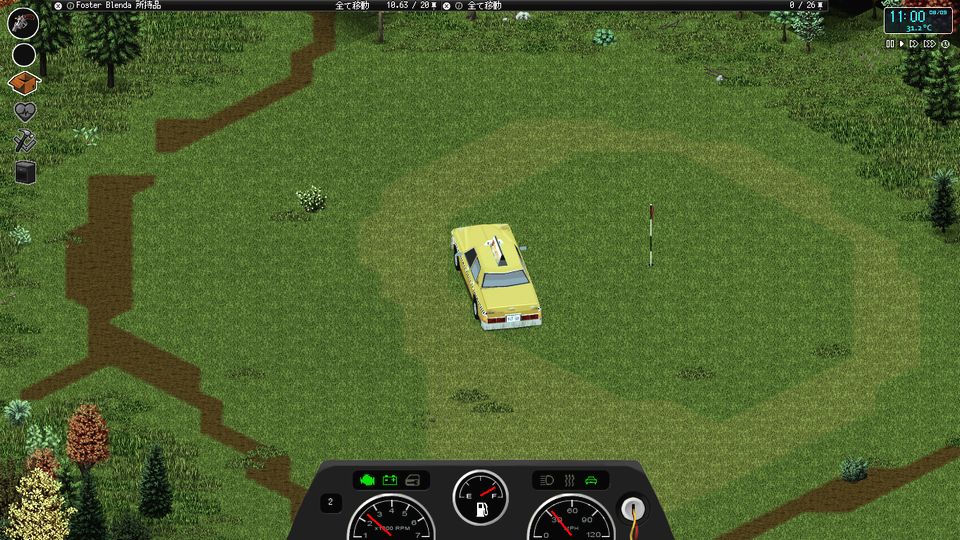
Task: Switch to fastest forward speed
Action: [930, 43]
